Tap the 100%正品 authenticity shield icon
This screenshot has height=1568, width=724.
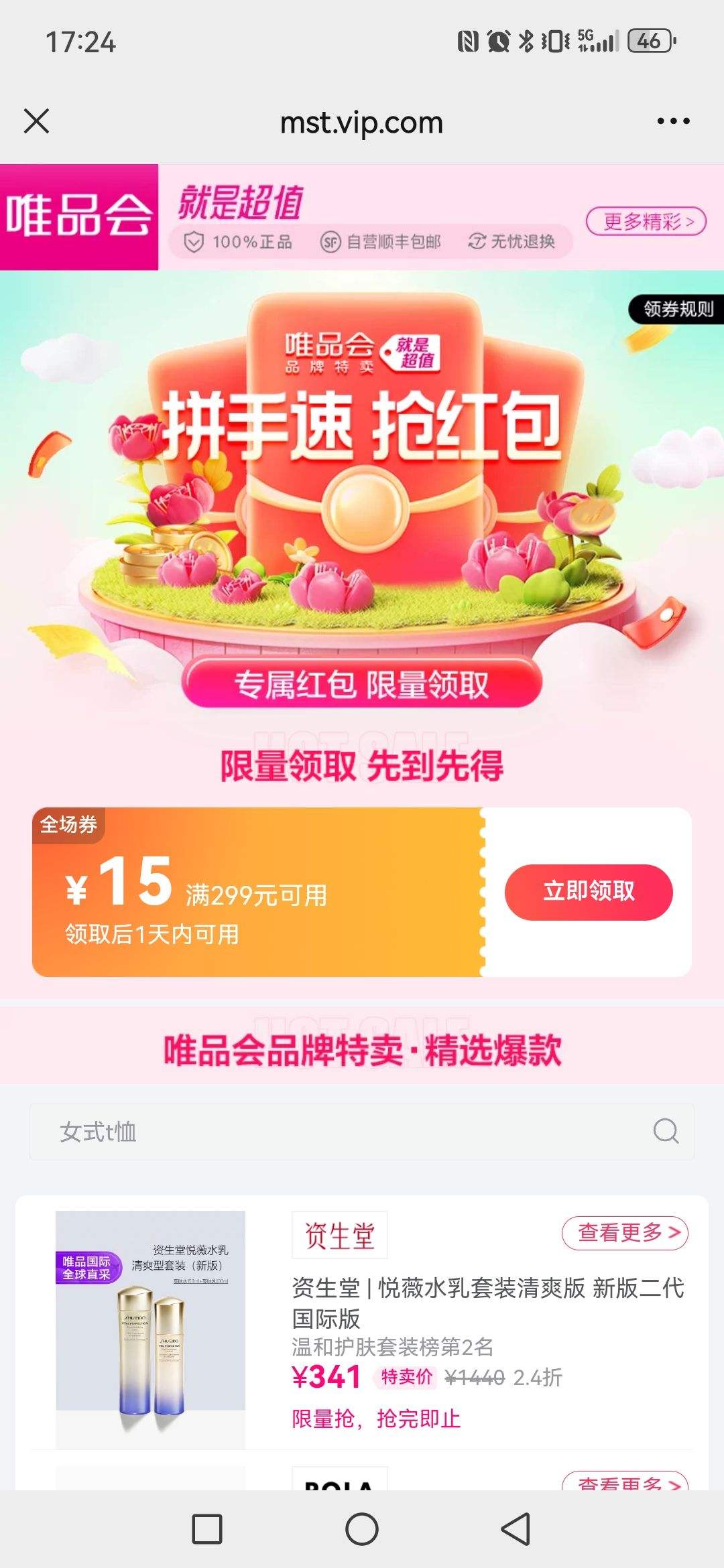pyautogui.click(x=194, y=243)
